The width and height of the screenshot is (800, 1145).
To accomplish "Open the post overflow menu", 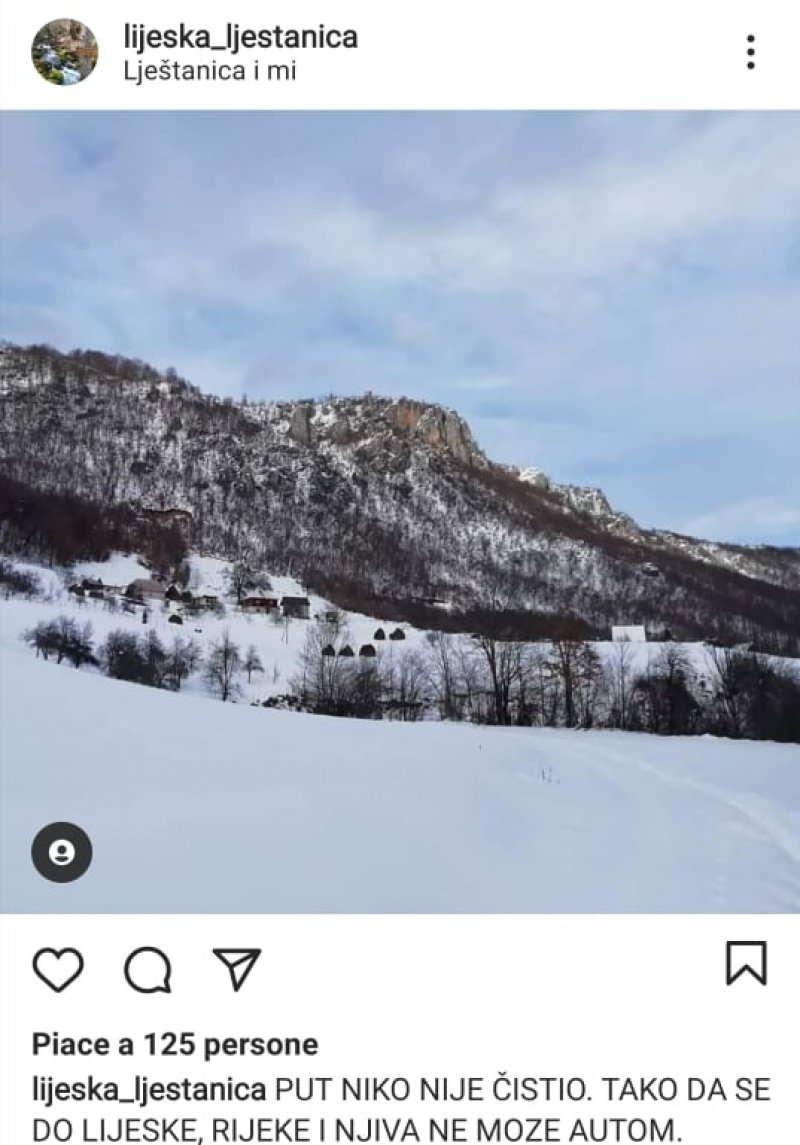I will (x=750, y=52).
